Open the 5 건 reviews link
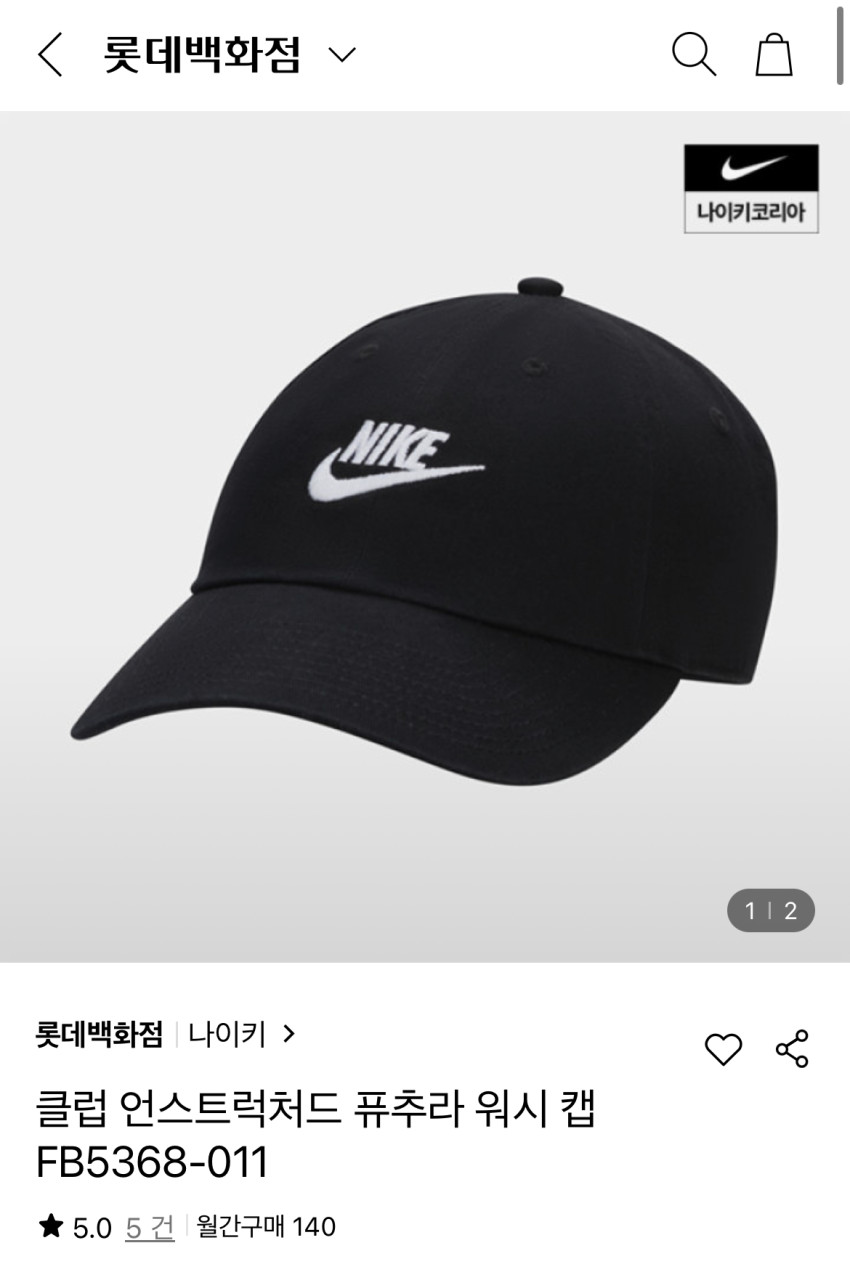The height and width of the screenshot is (1280, 850). coord(150,1227)
